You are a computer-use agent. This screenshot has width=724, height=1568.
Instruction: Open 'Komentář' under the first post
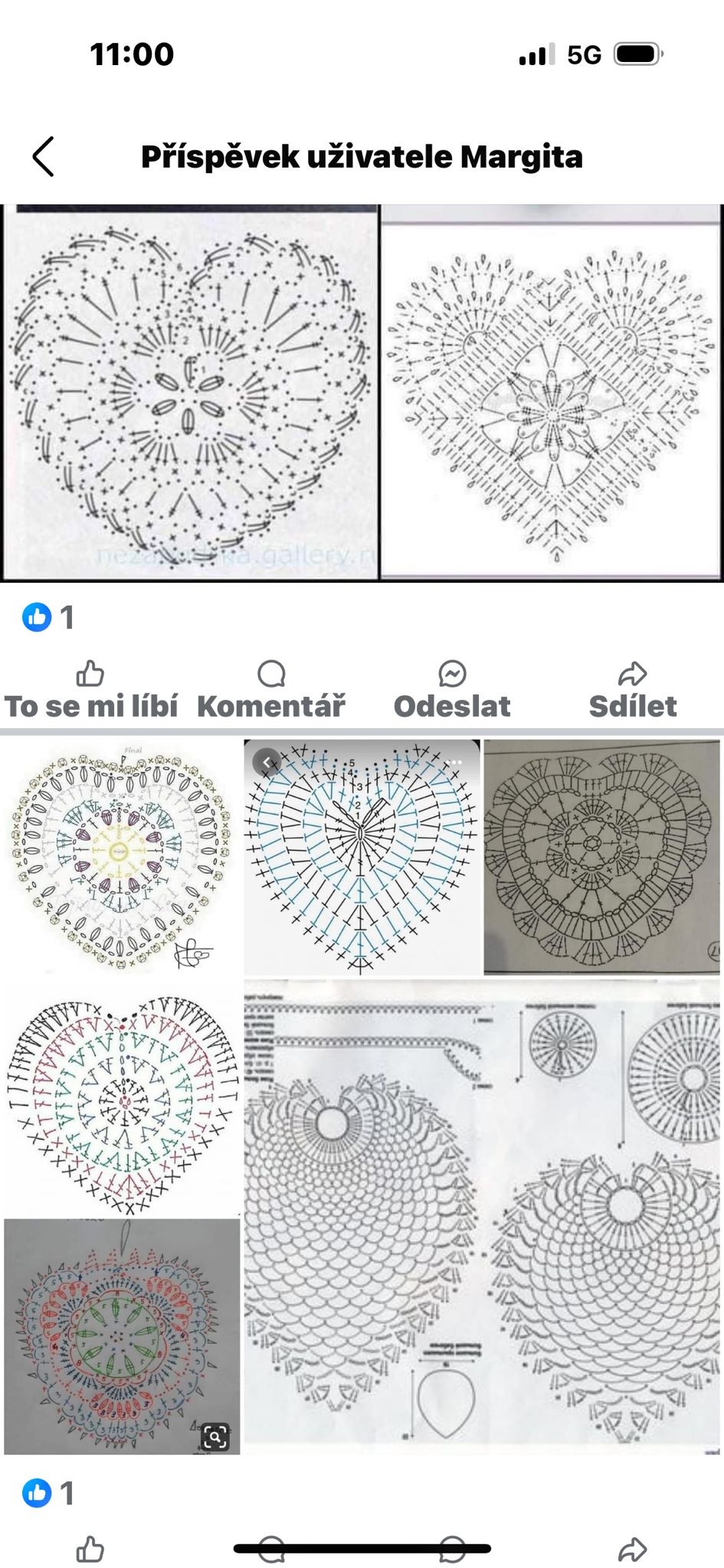pyautogui.click(x=271, y=691)
